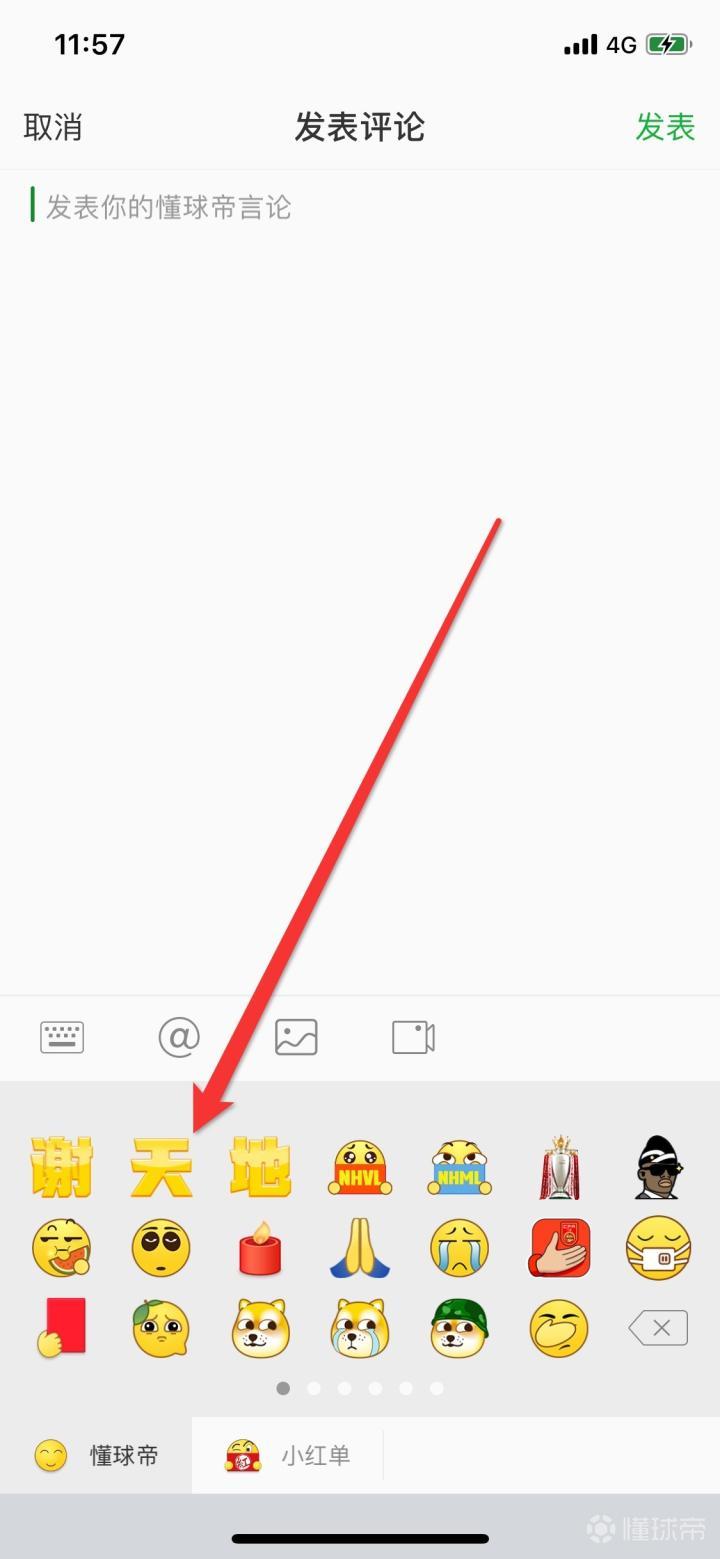Insert the trophy emoji

[559, 1167]
